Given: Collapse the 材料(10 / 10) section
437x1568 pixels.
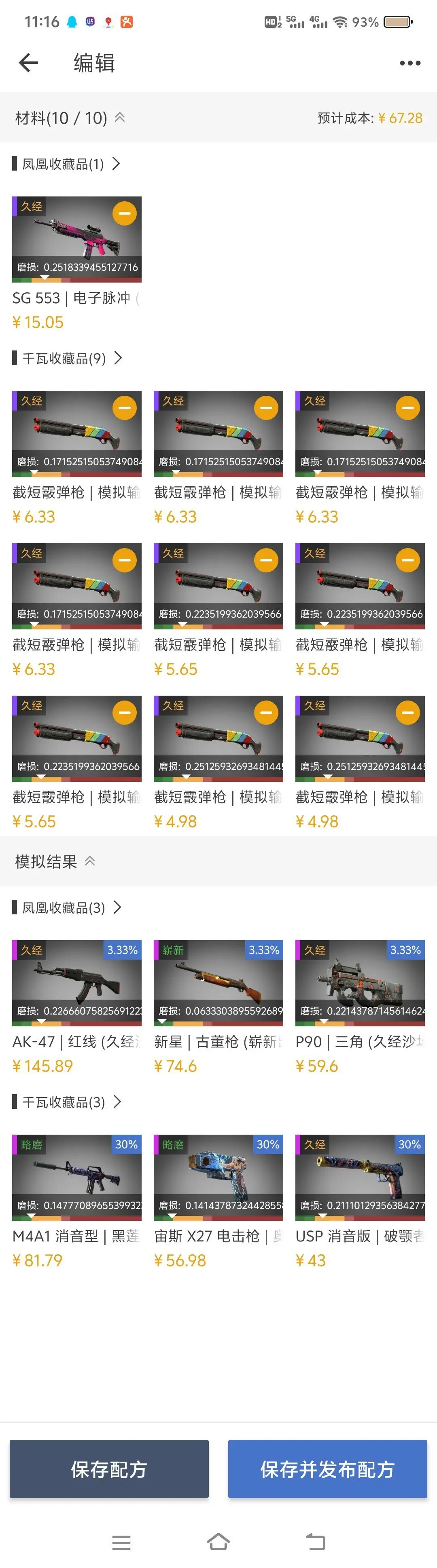Looking at the screenshot, I should [120, 117].
